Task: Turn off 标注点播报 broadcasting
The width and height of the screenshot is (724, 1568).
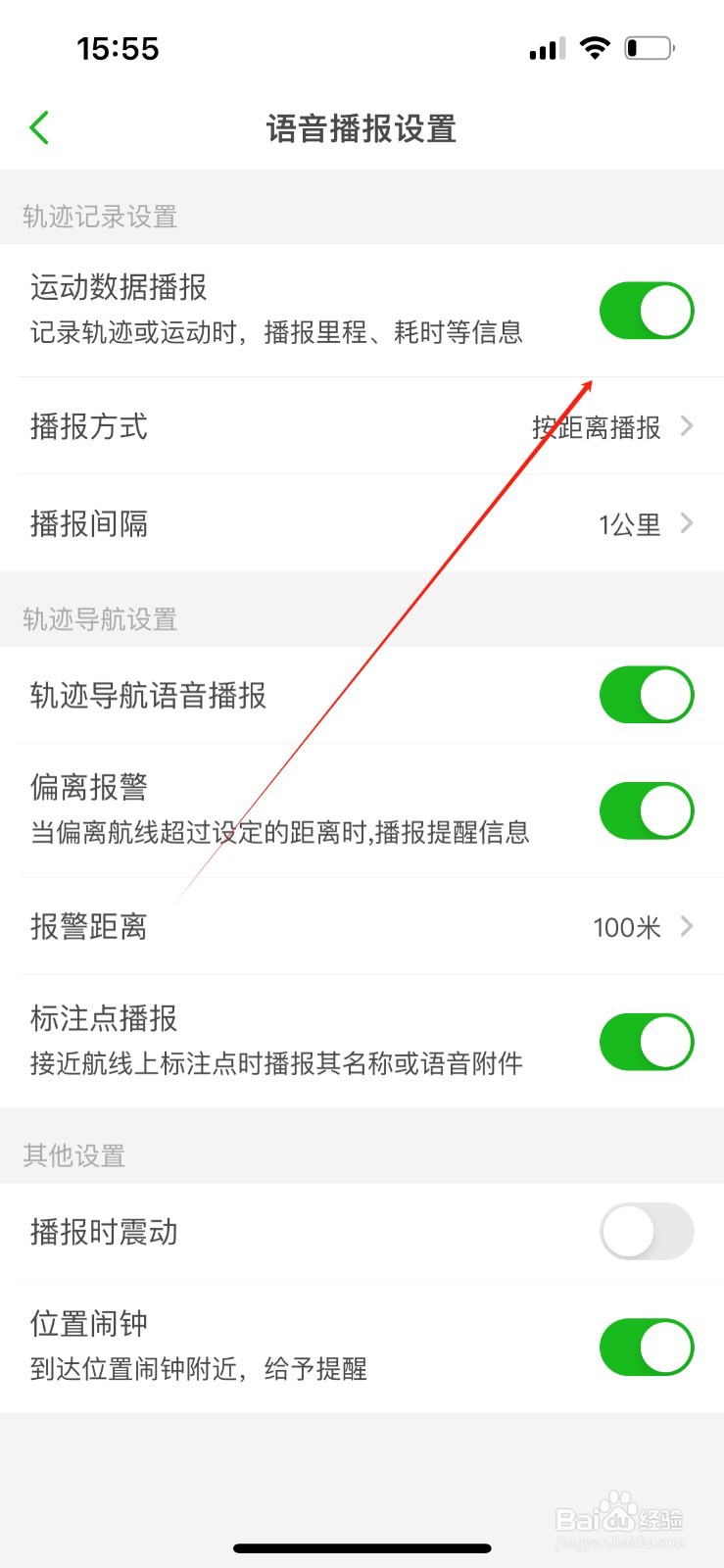Action: tap(647, 1042)
